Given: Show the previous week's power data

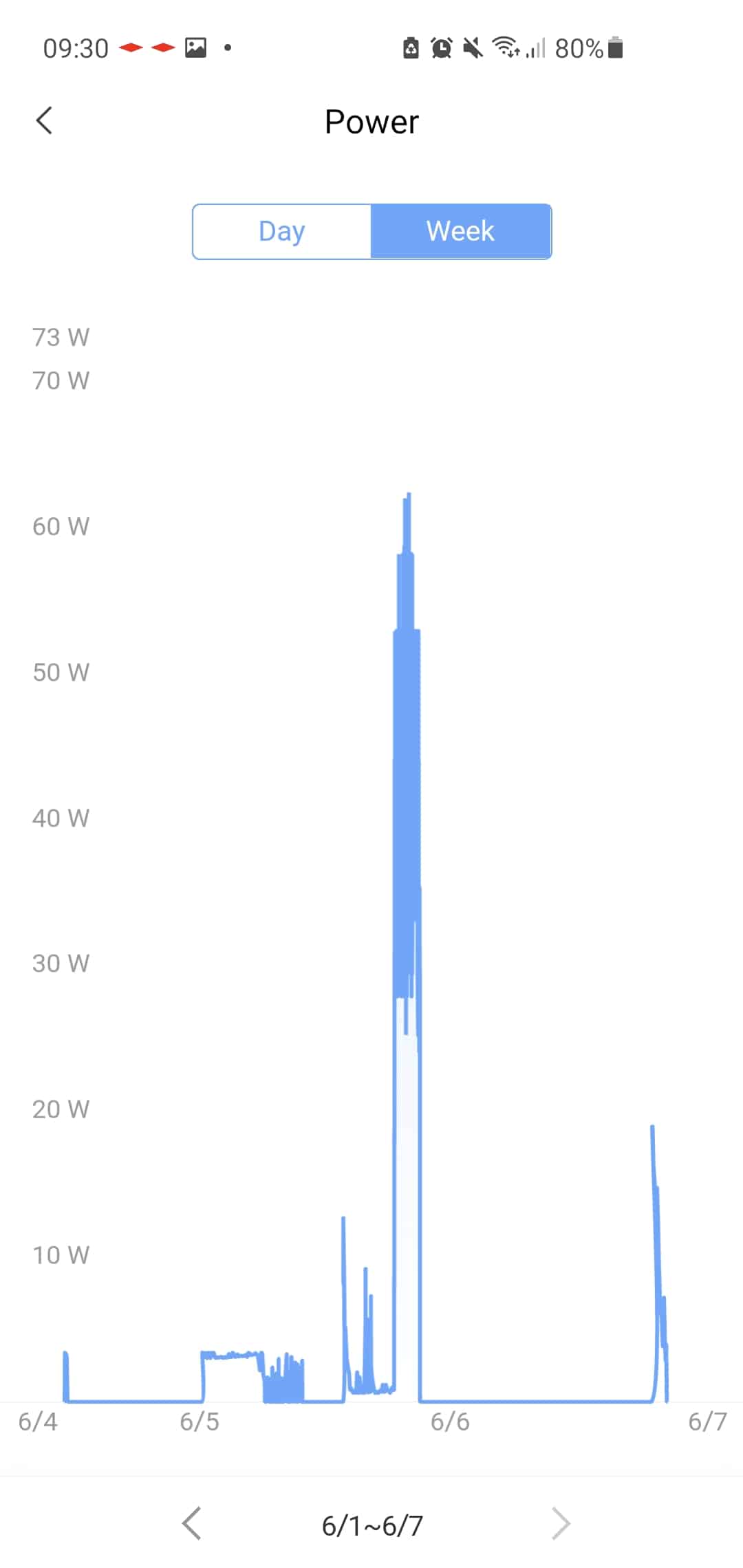Looking at the screenshot, I should point(192,1523).
